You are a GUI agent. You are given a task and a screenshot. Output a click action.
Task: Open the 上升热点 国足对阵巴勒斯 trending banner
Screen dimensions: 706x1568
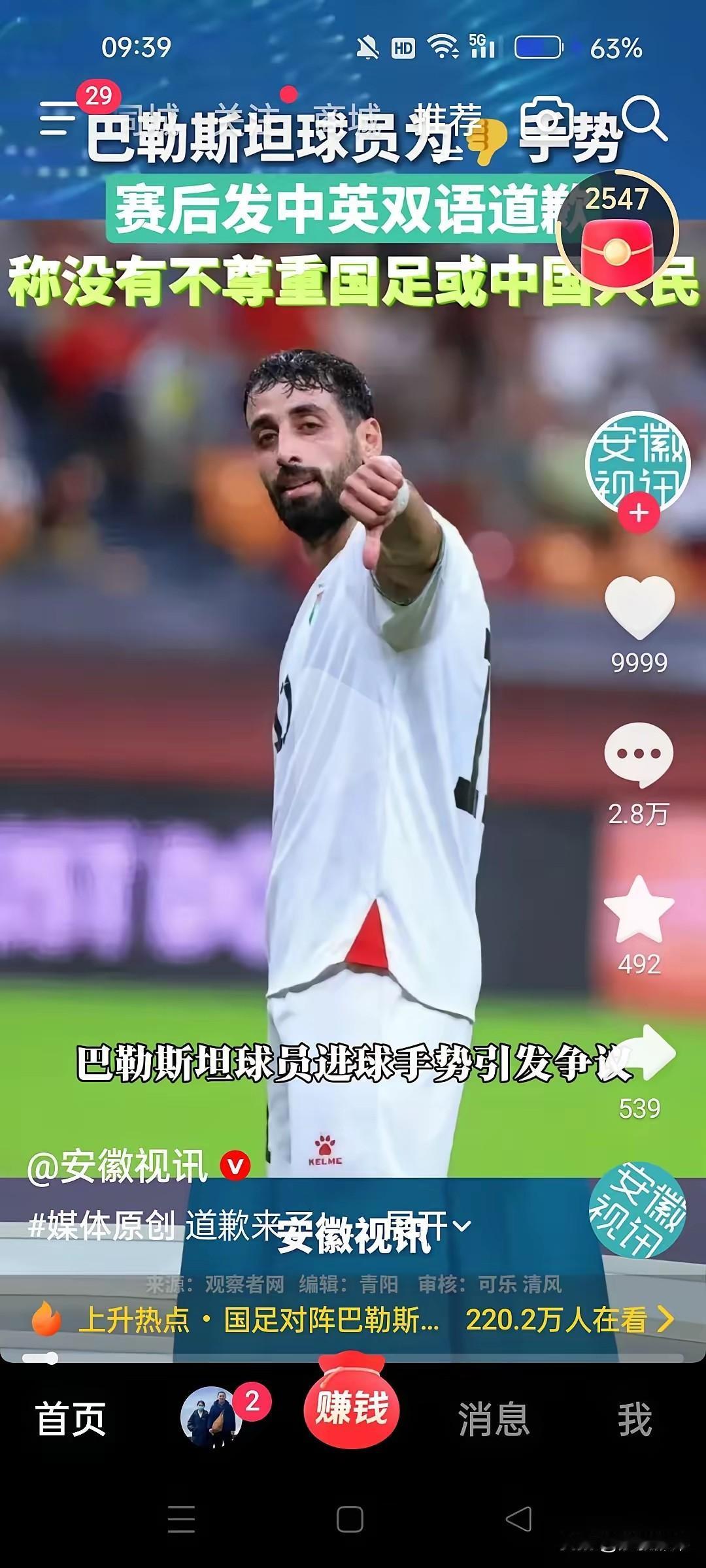353,1321
